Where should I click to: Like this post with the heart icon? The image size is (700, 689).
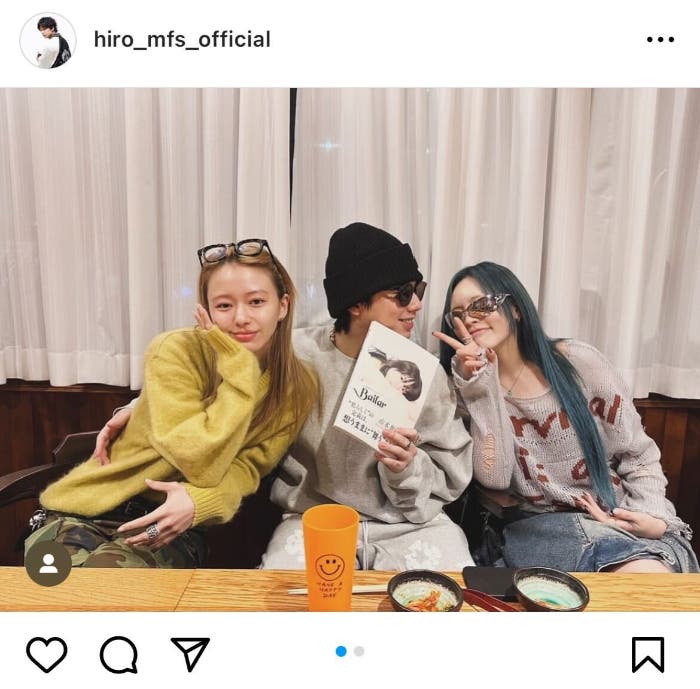(x=47, y=655)
